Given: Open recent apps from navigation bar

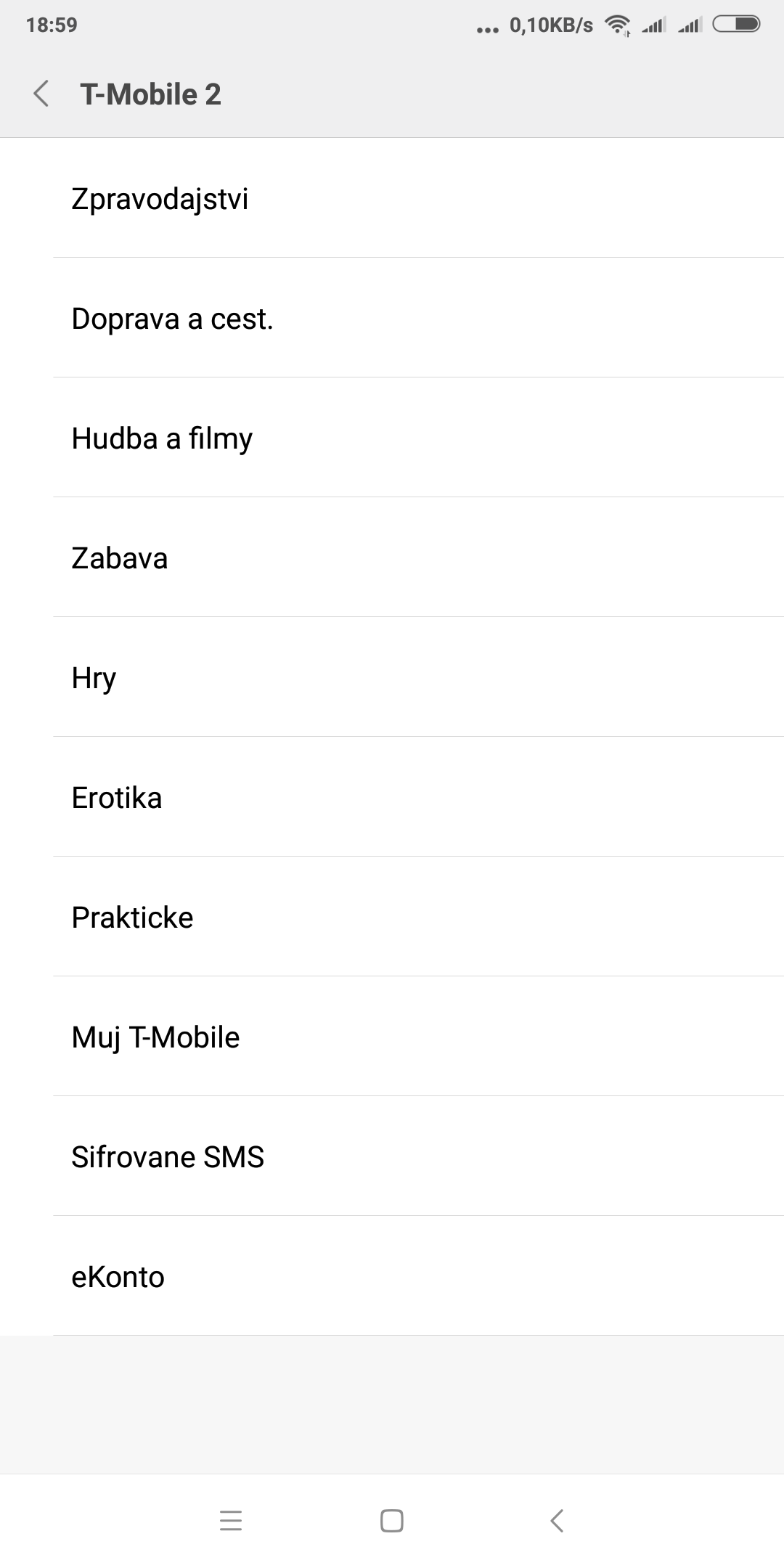Looking at the screenshot, I should point(231,1520).
